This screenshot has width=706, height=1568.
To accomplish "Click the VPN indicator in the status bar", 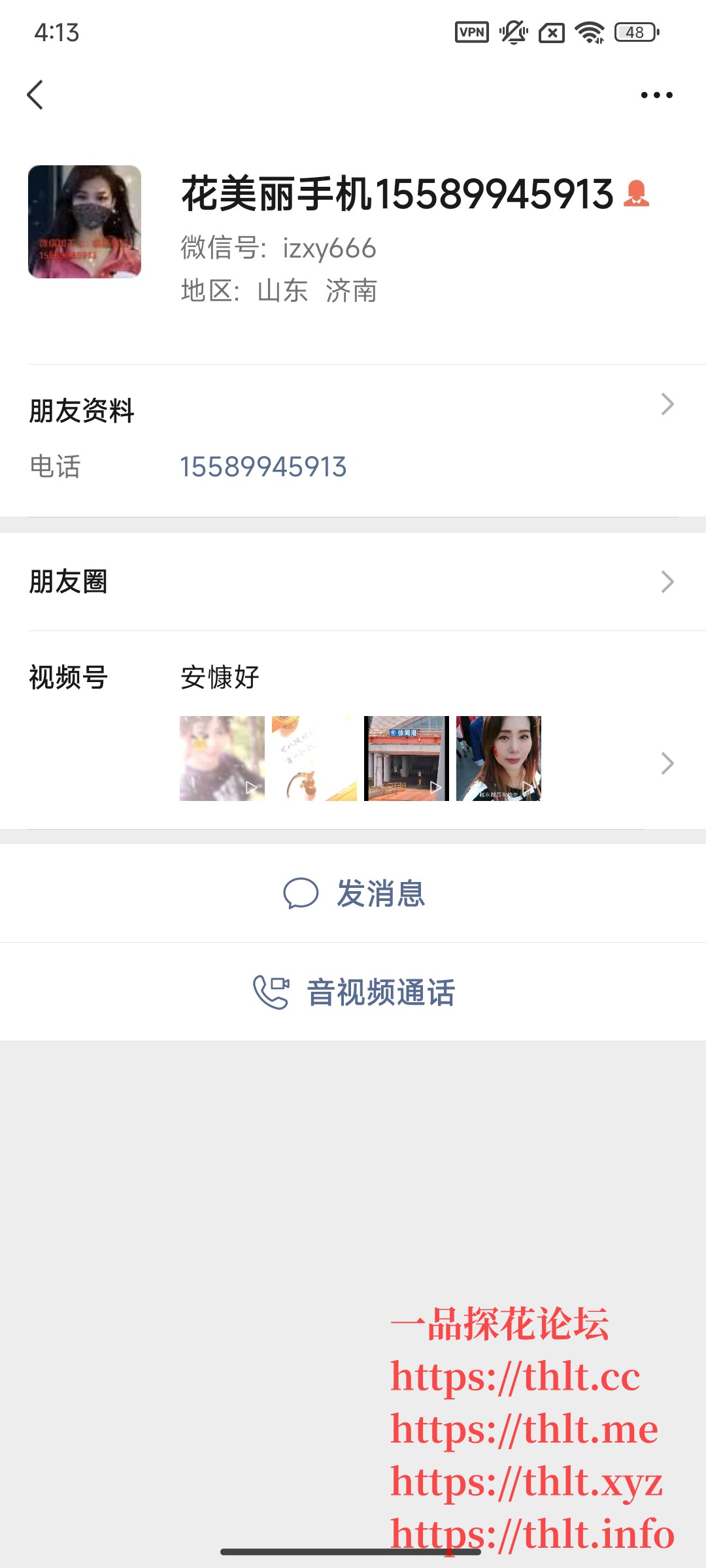I will click(x=473, y=31).
